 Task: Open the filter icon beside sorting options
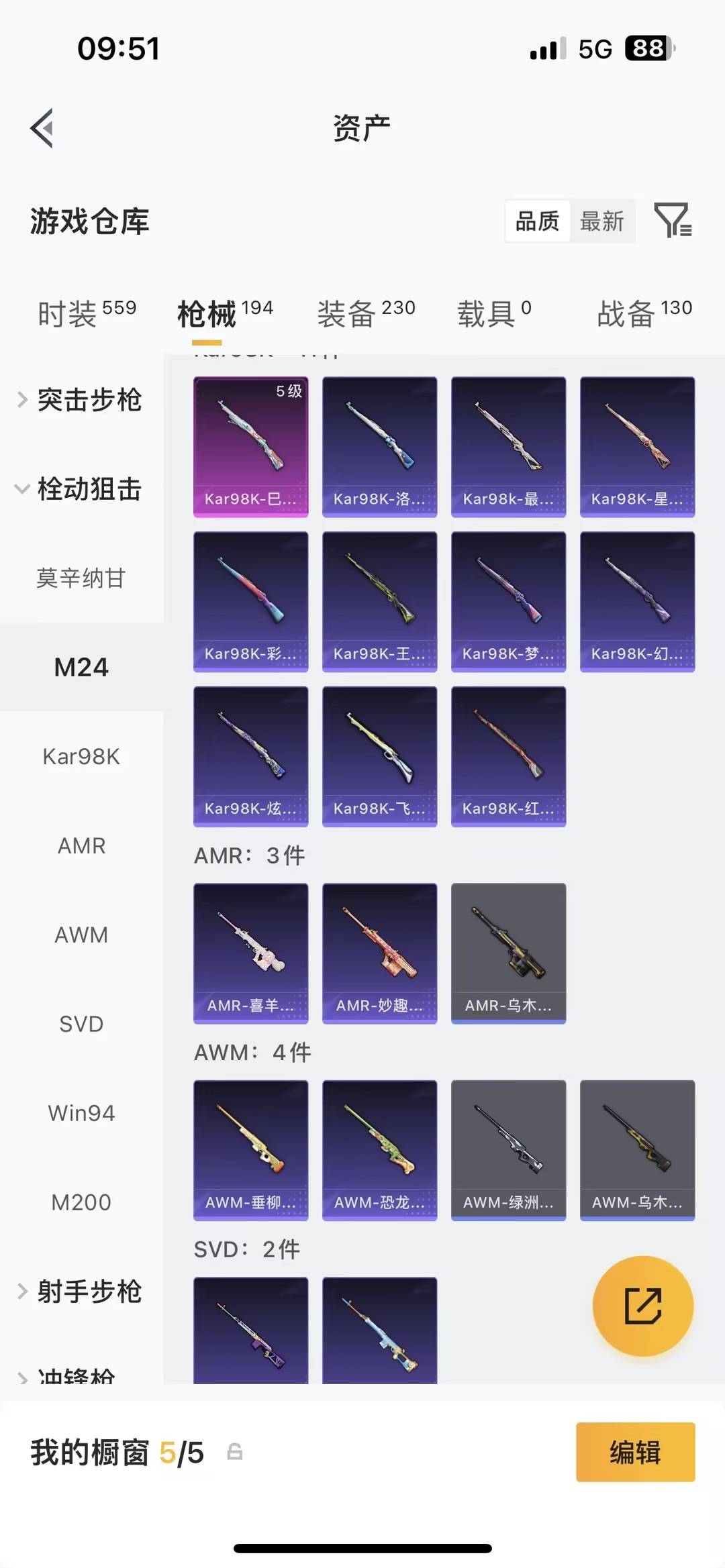pyautogui.click(x=673, y=221)
